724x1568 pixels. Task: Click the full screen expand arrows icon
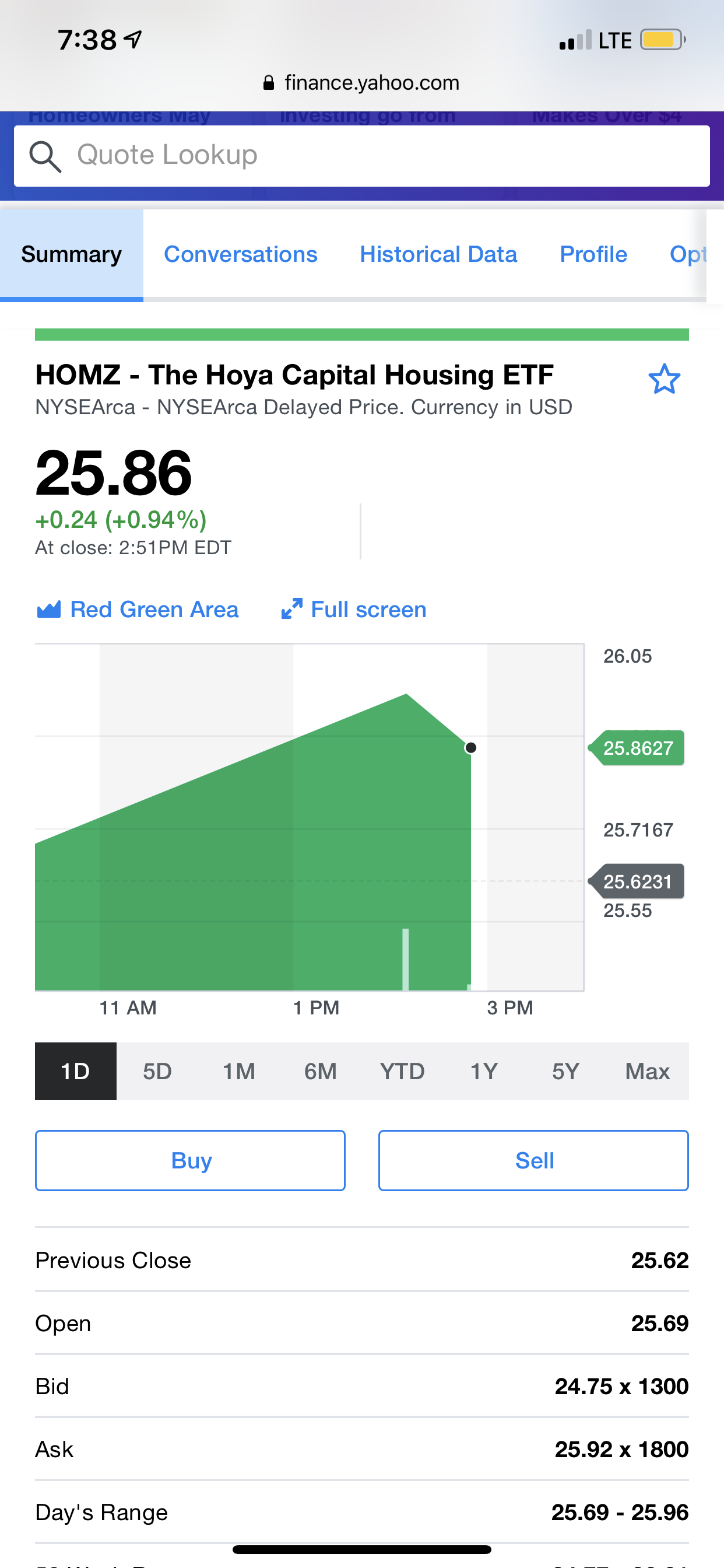point(292,608)
